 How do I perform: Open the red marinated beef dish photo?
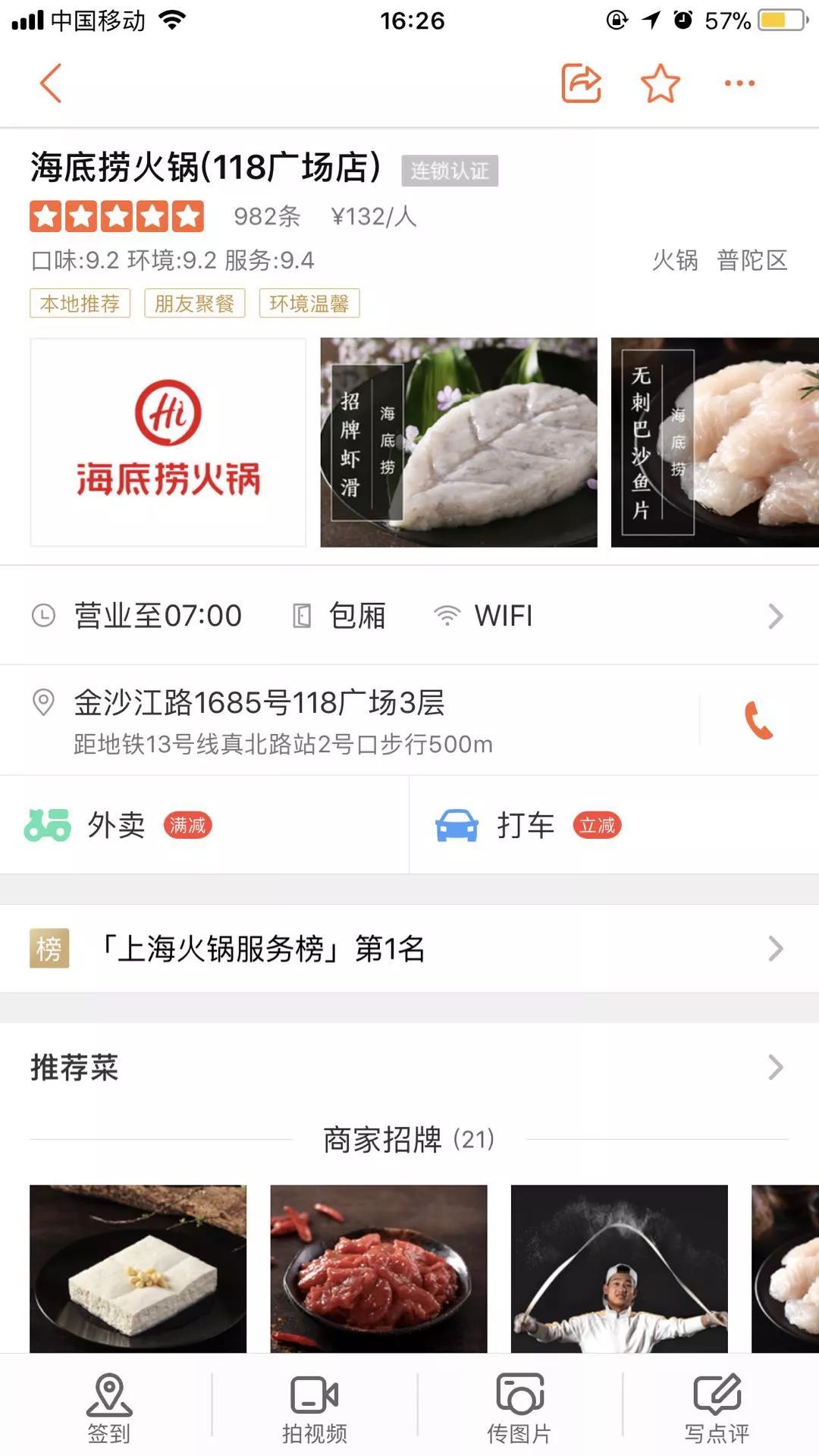pyautogui.click(x=378, y=1268)
